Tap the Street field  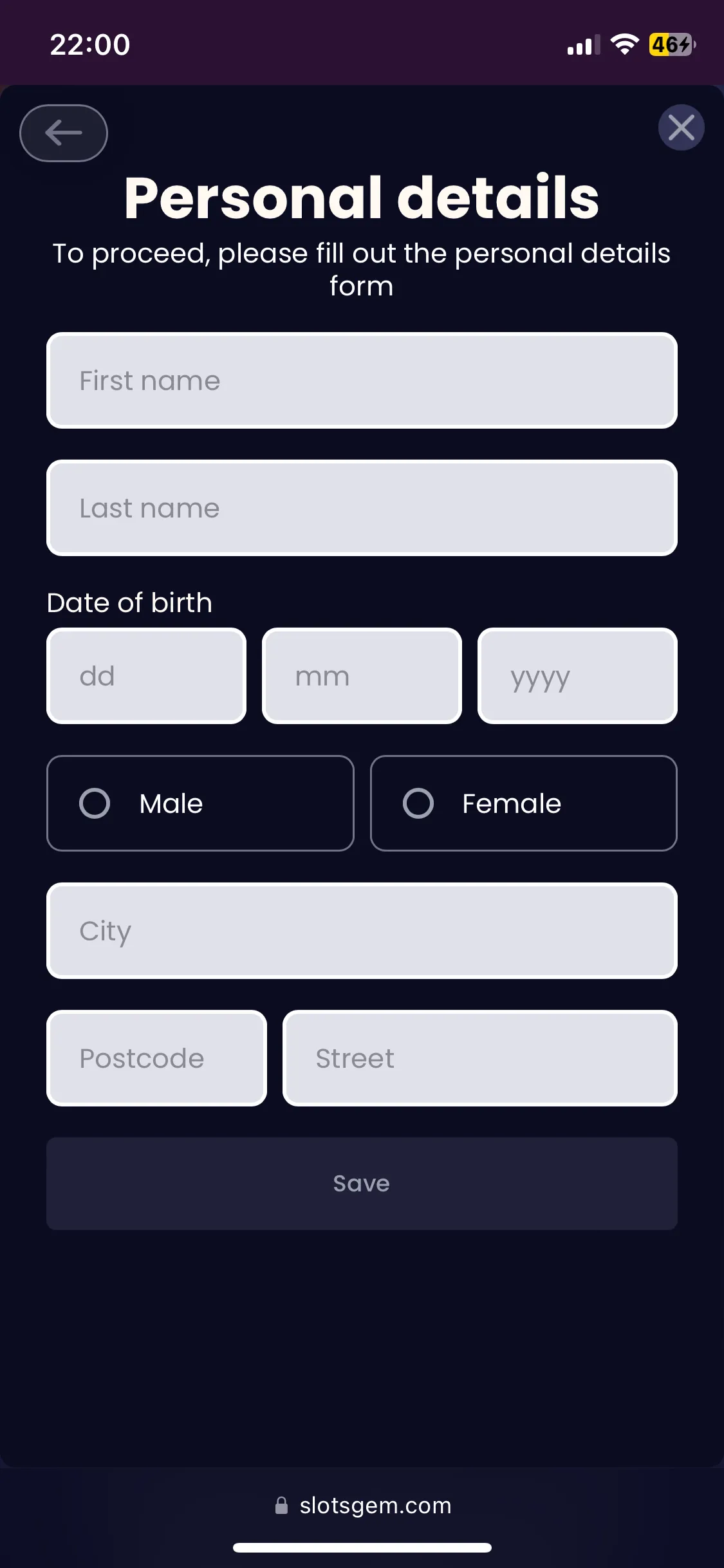pos(479,1058)
